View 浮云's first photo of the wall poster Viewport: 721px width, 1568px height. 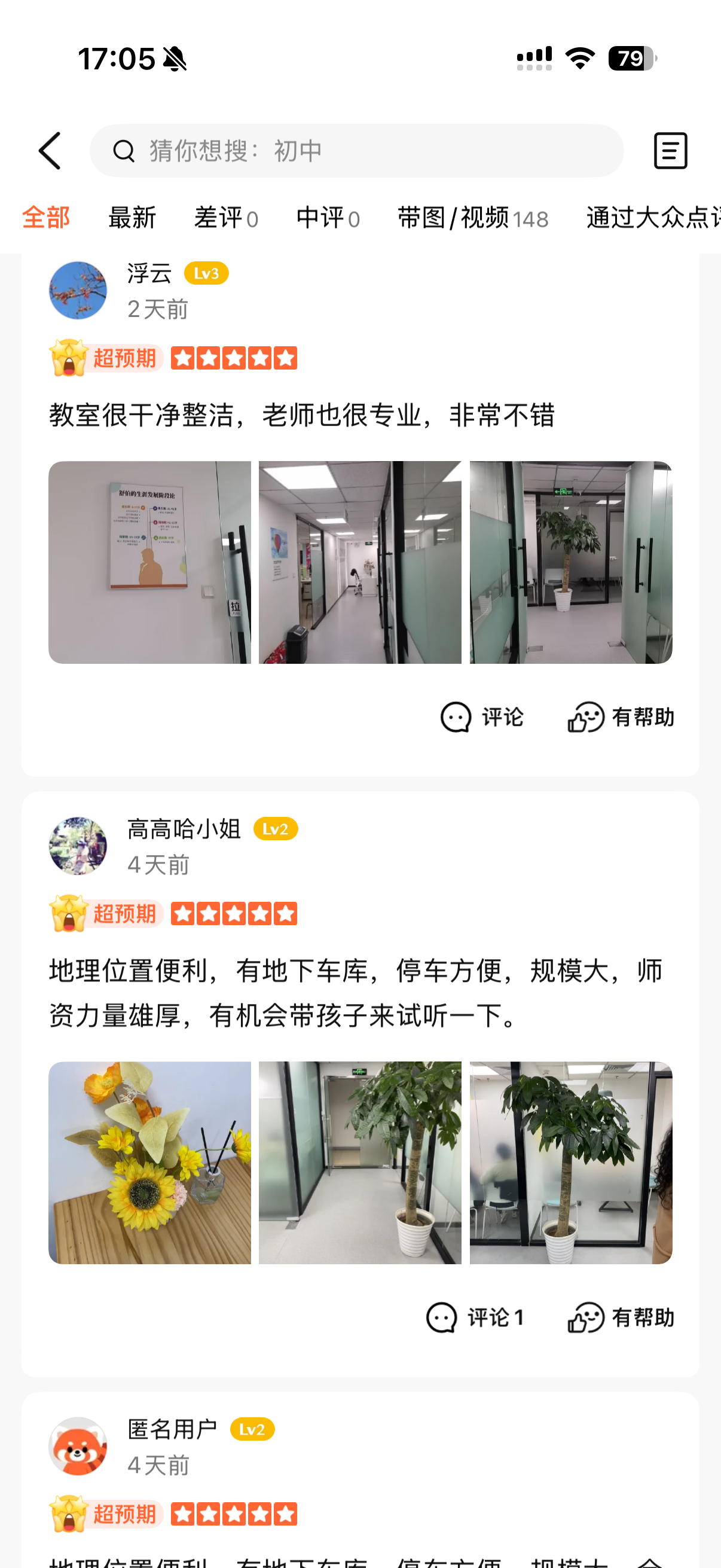tap(149, 562)
